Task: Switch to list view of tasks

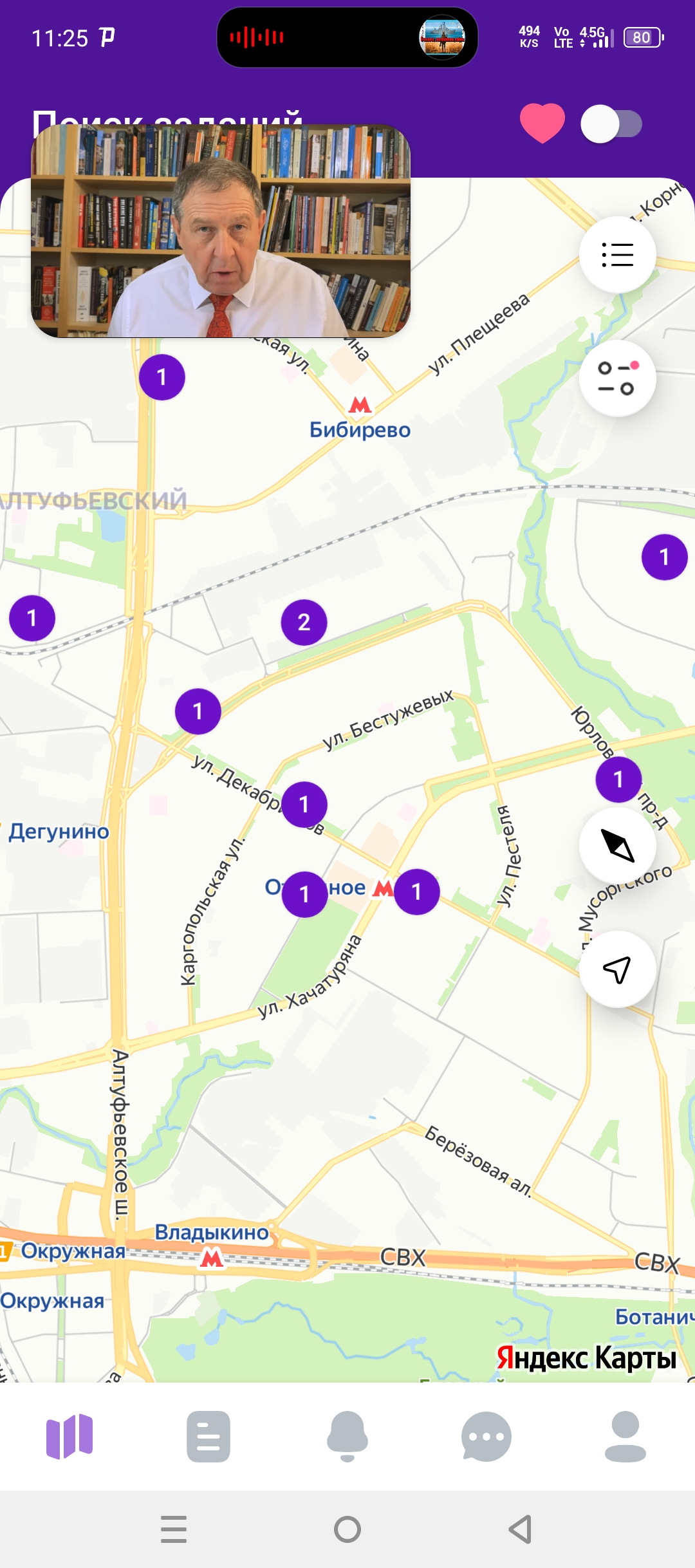Action: pos(618,255)
